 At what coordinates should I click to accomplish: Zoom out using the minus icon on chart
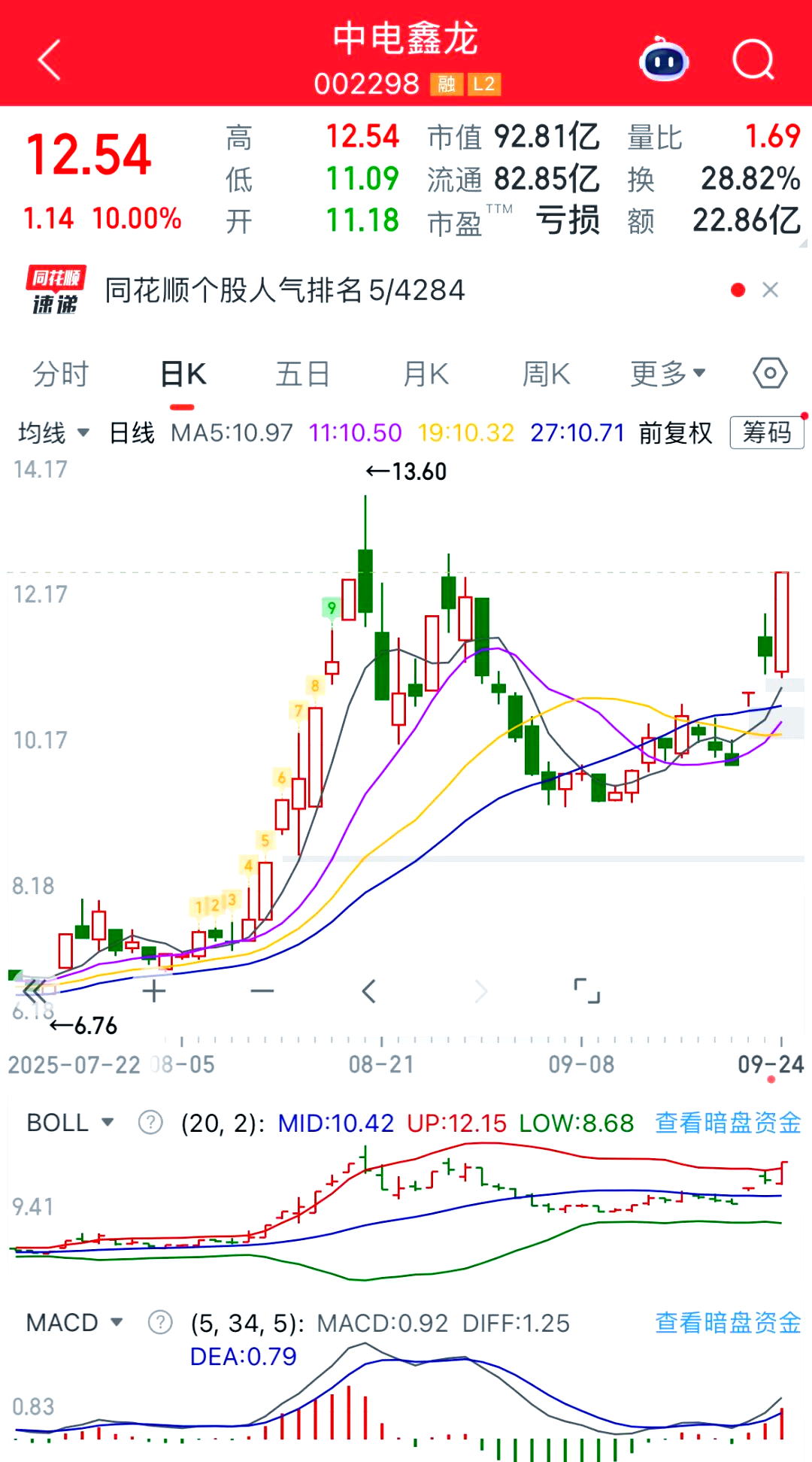tap(261, 990)
